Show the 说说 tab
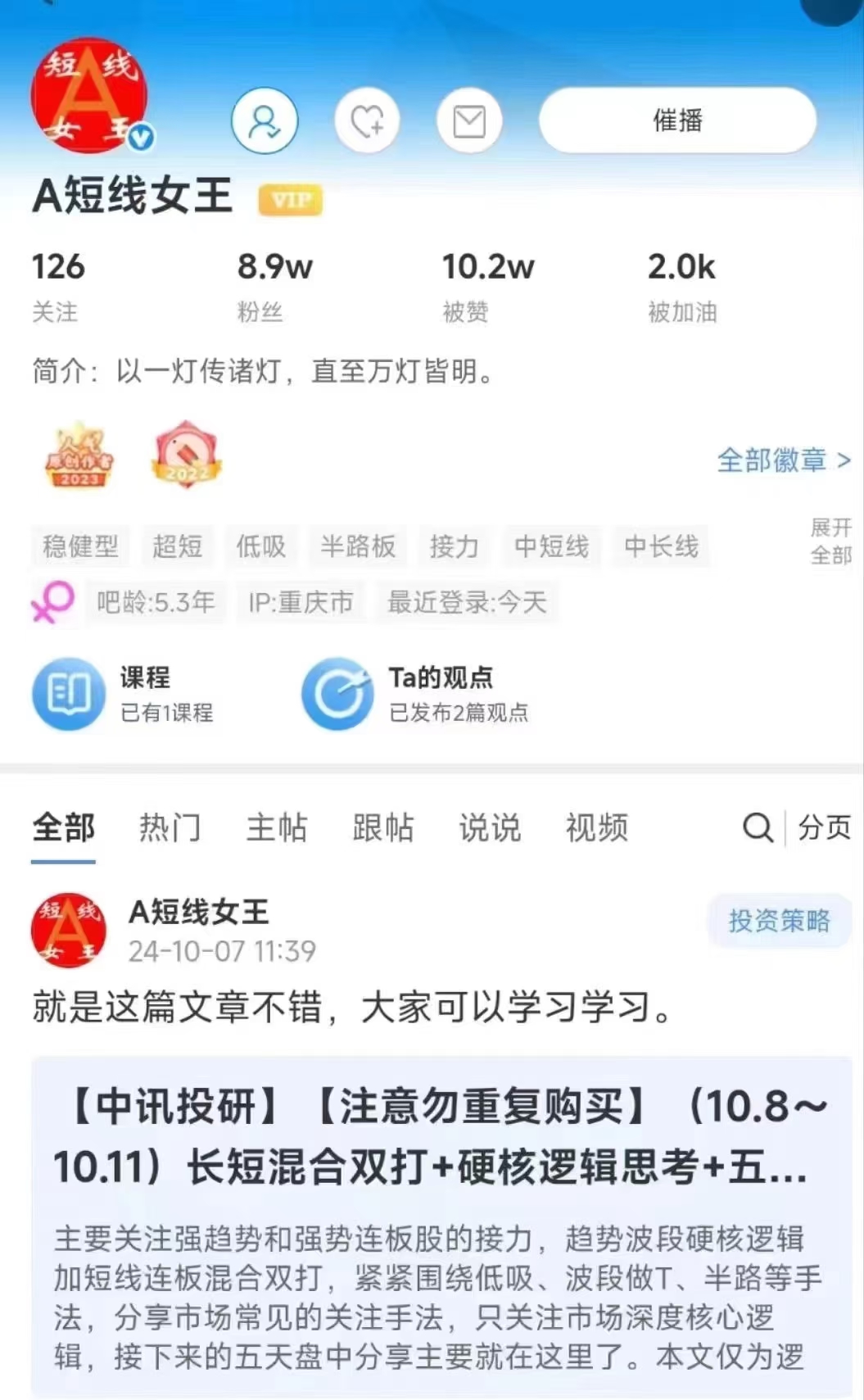The height and width of the screenshot is (1400, 864). point(489,827)
